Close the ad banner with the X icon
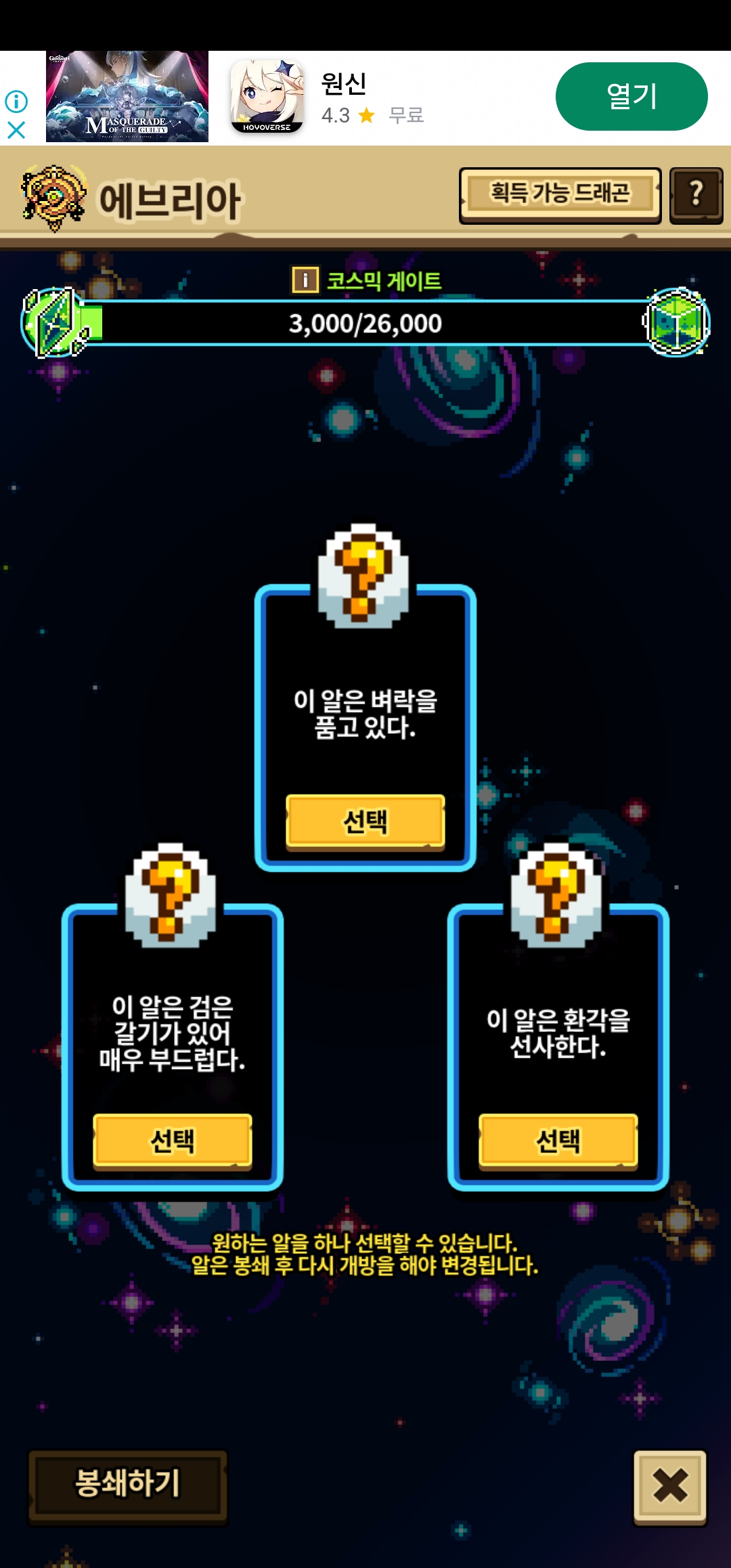731x1568 pixels. tap(16, 130)
